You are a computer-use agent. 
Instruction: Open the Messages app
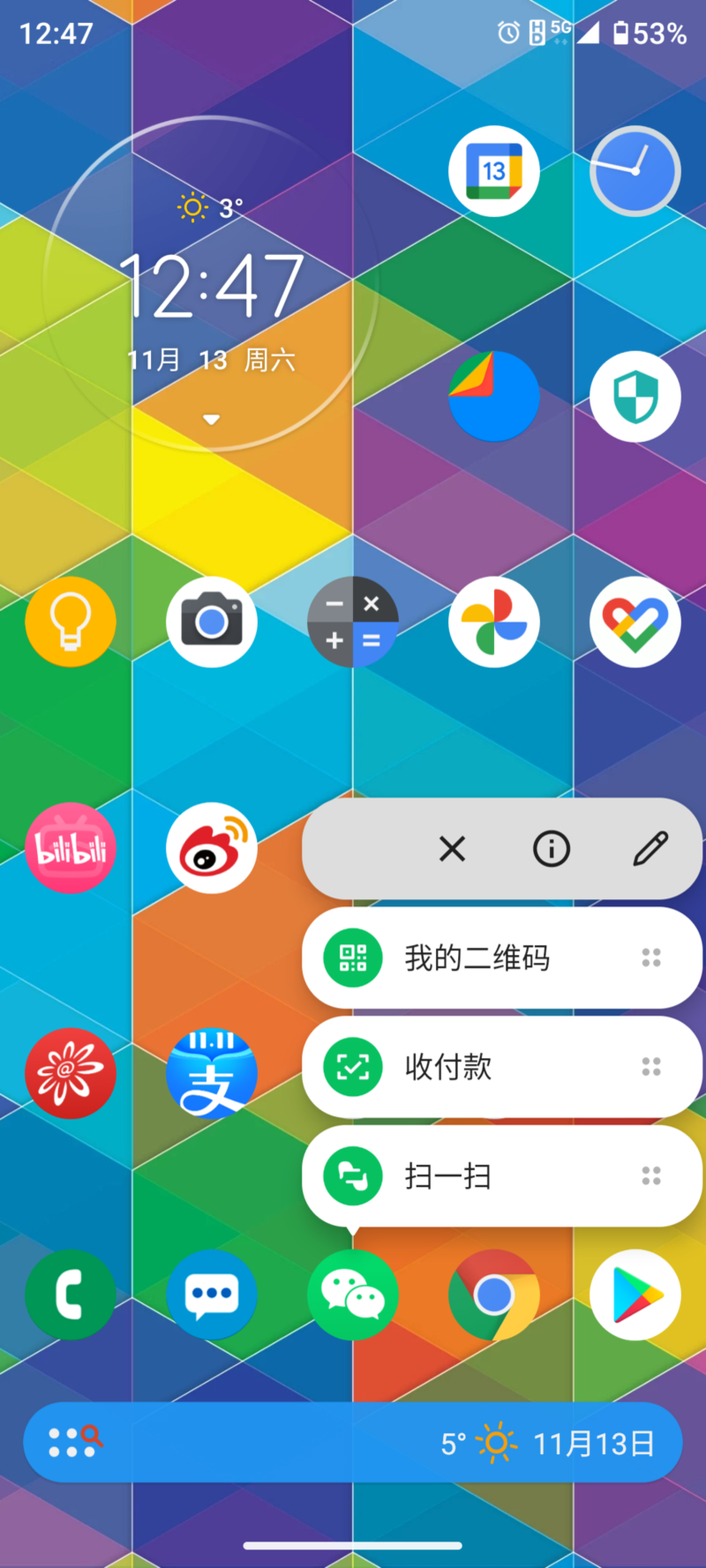click(x=212, y=1294)
